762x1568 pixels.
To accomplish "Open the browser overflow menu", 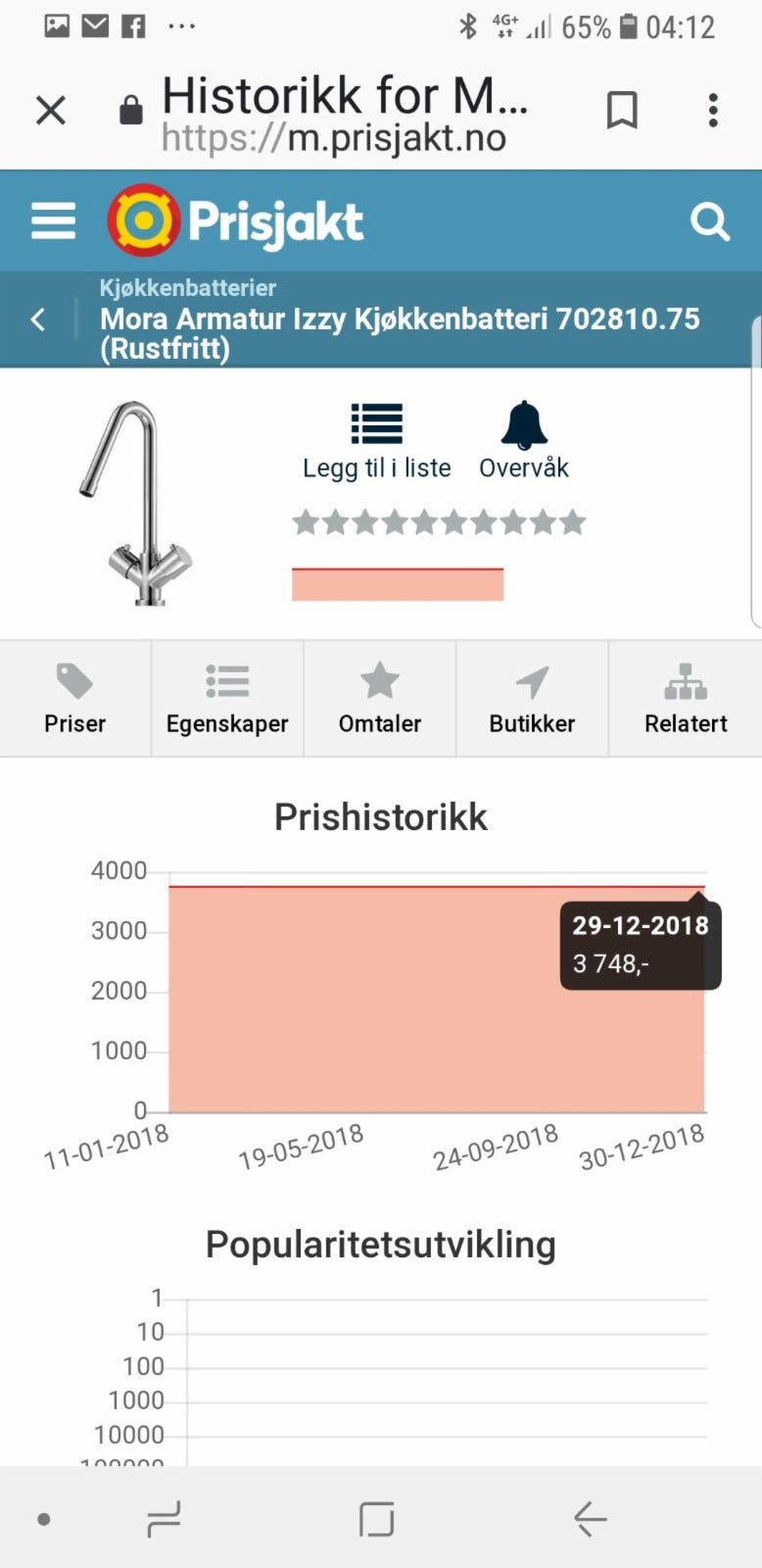I will pos(713,111).
